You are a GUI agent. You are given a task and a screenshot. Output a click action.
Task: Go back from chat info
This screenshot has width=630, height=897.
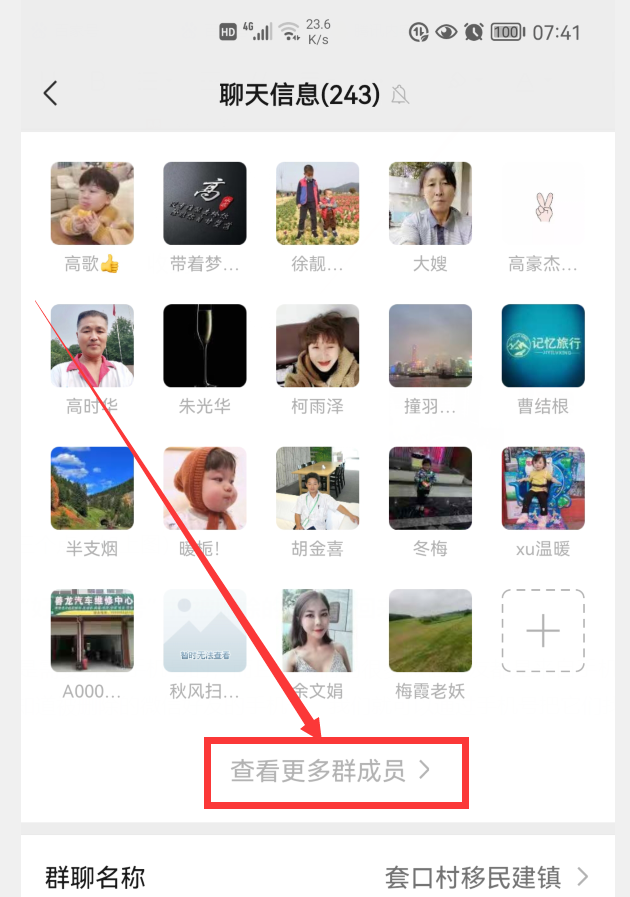tap(51, 94)
